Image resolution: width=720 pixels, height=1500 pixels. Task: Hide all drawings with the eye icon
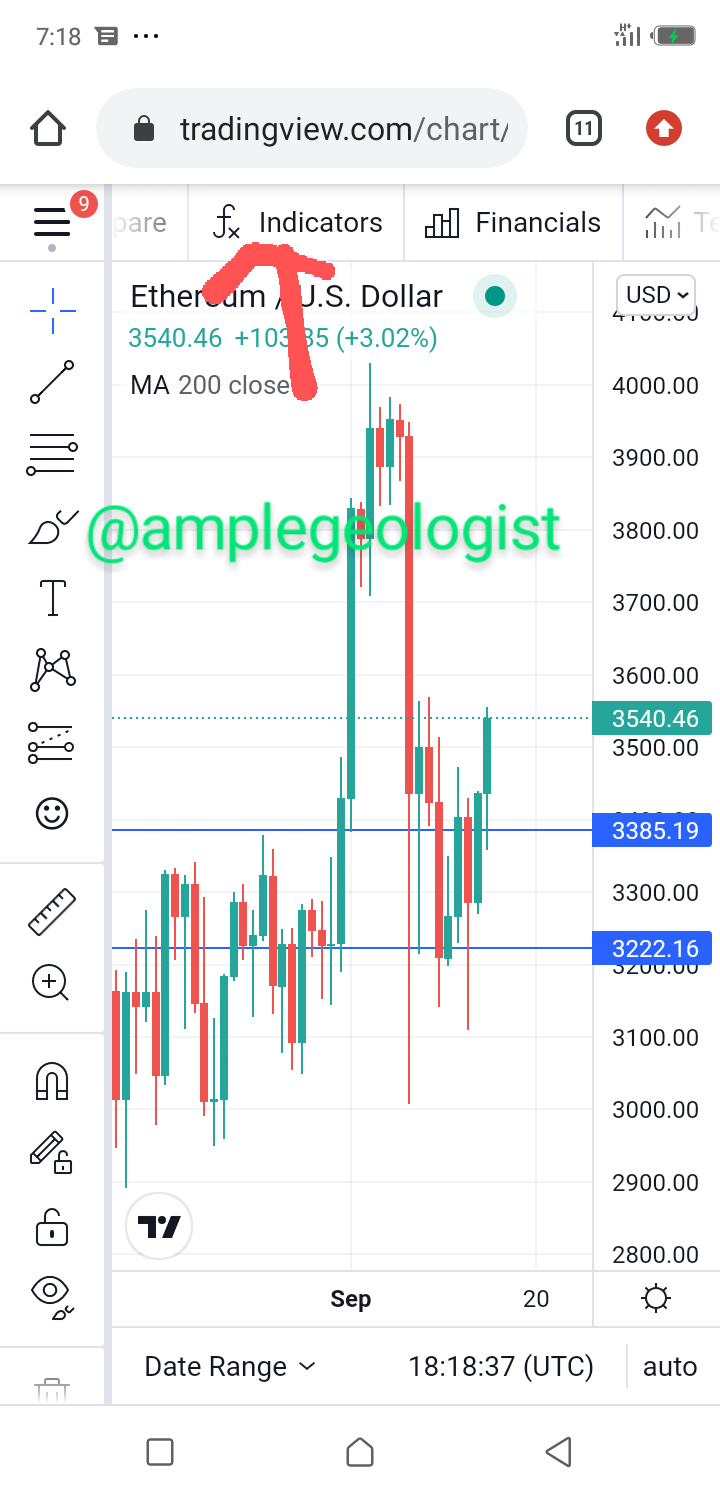coord(52,1296)
